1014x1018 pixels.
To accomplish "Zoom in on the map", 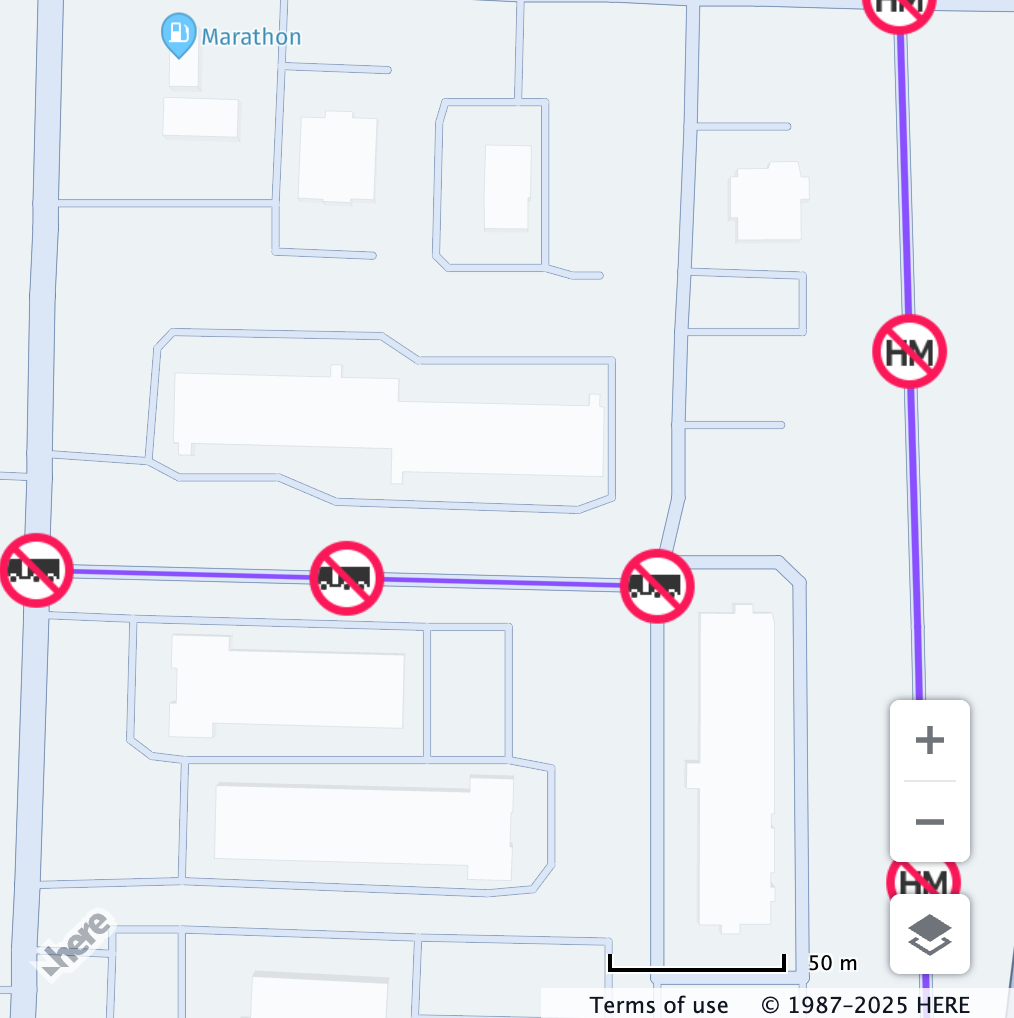I will 929,741.
